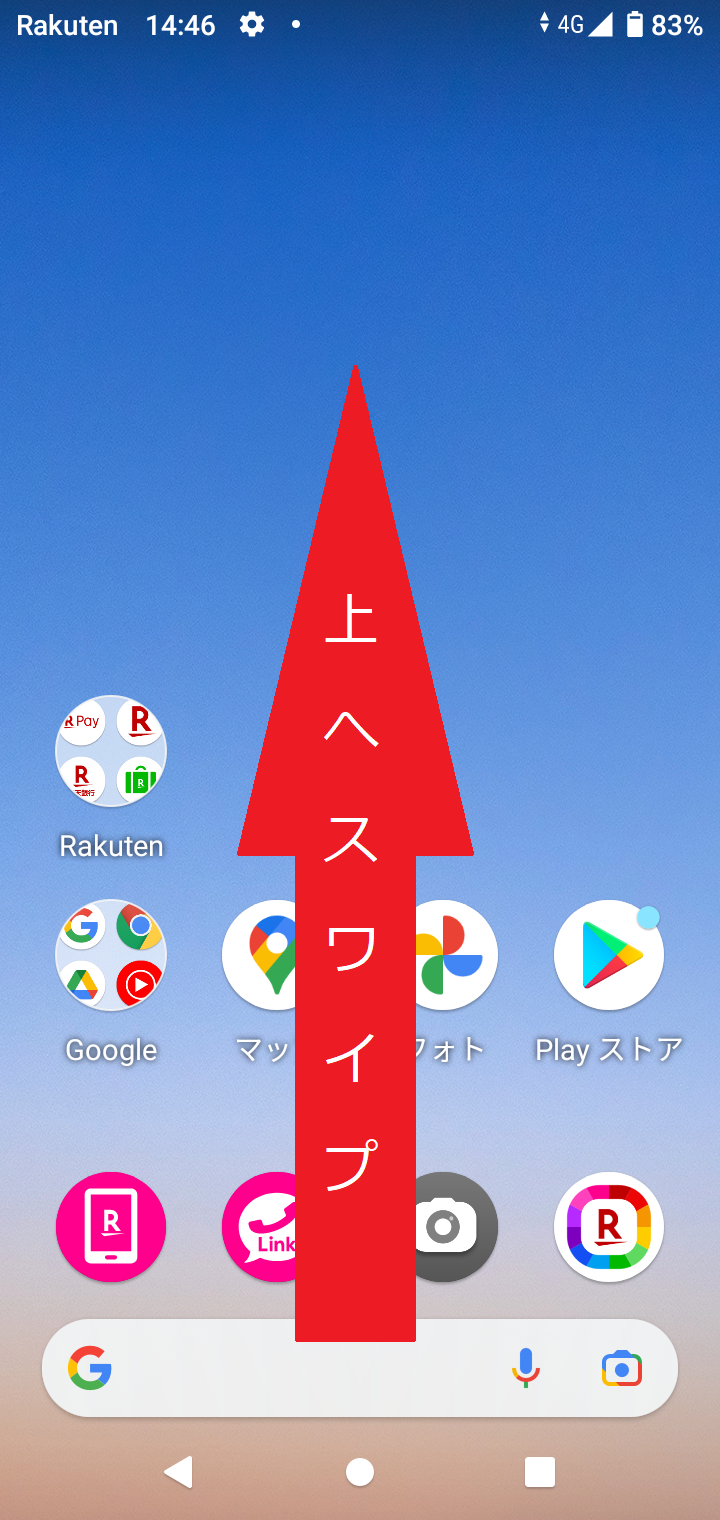
Task: Open the Rakuten apps folder
Action: [x=111, y=751]
